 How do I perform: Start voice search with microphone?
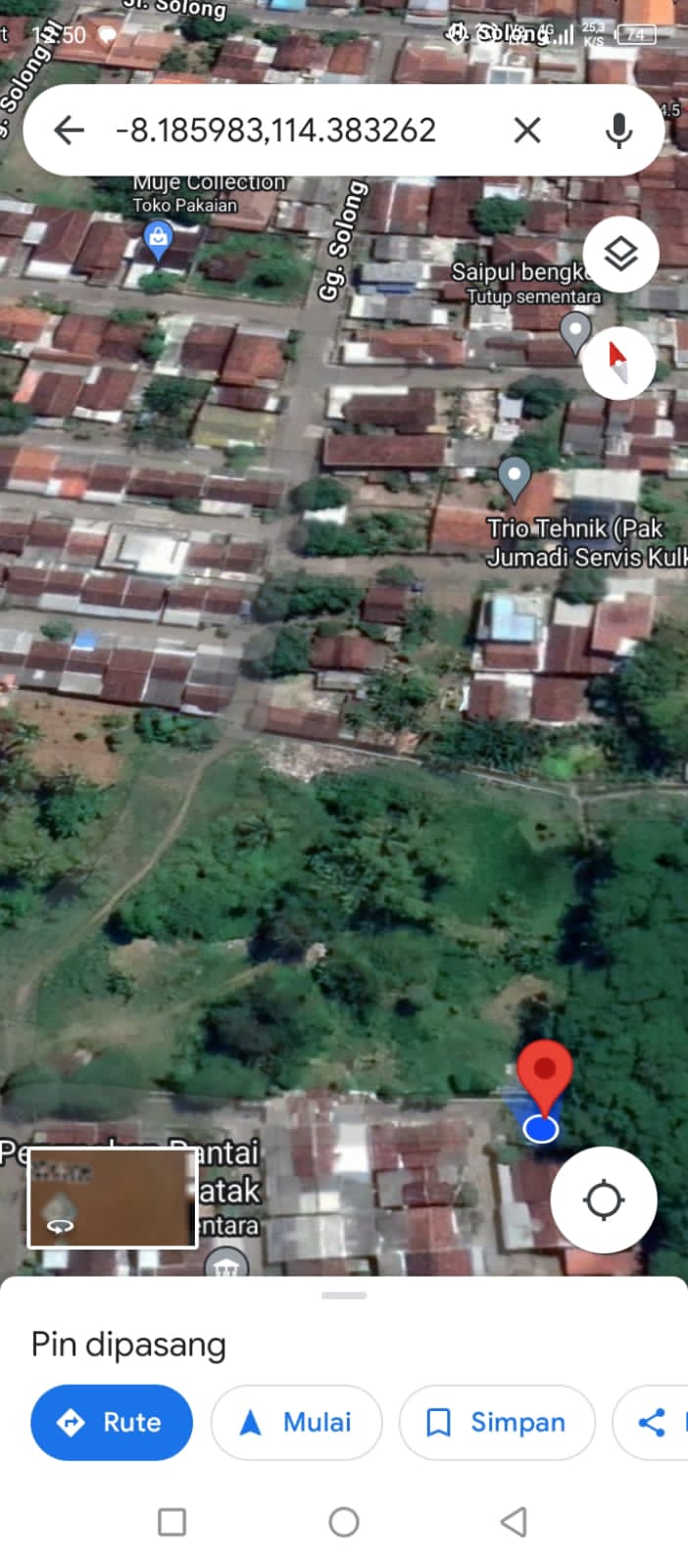618,129
